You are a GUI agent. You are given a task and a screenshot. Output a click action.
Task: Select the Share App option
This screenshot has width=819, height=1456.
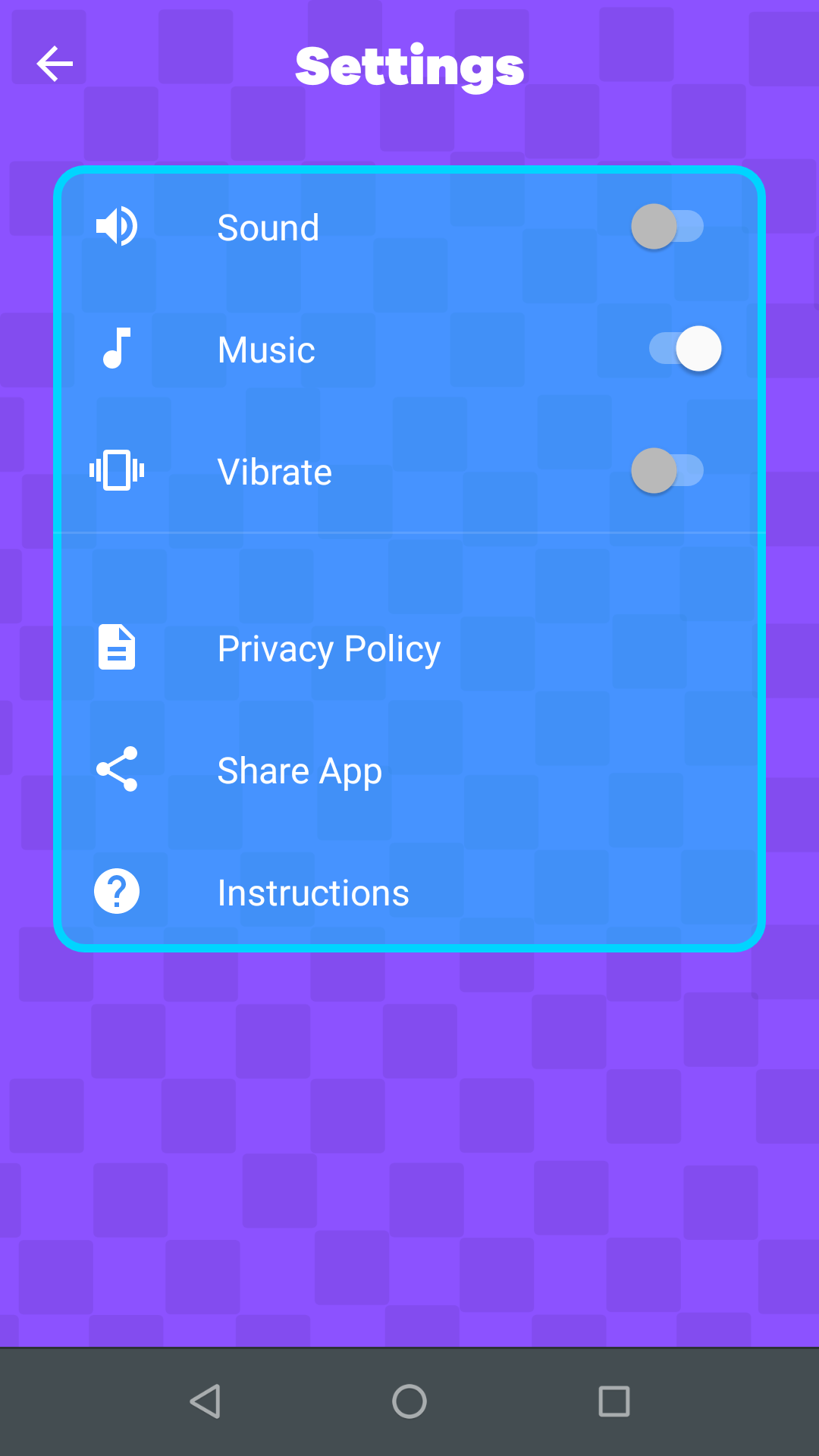(300, 770)
